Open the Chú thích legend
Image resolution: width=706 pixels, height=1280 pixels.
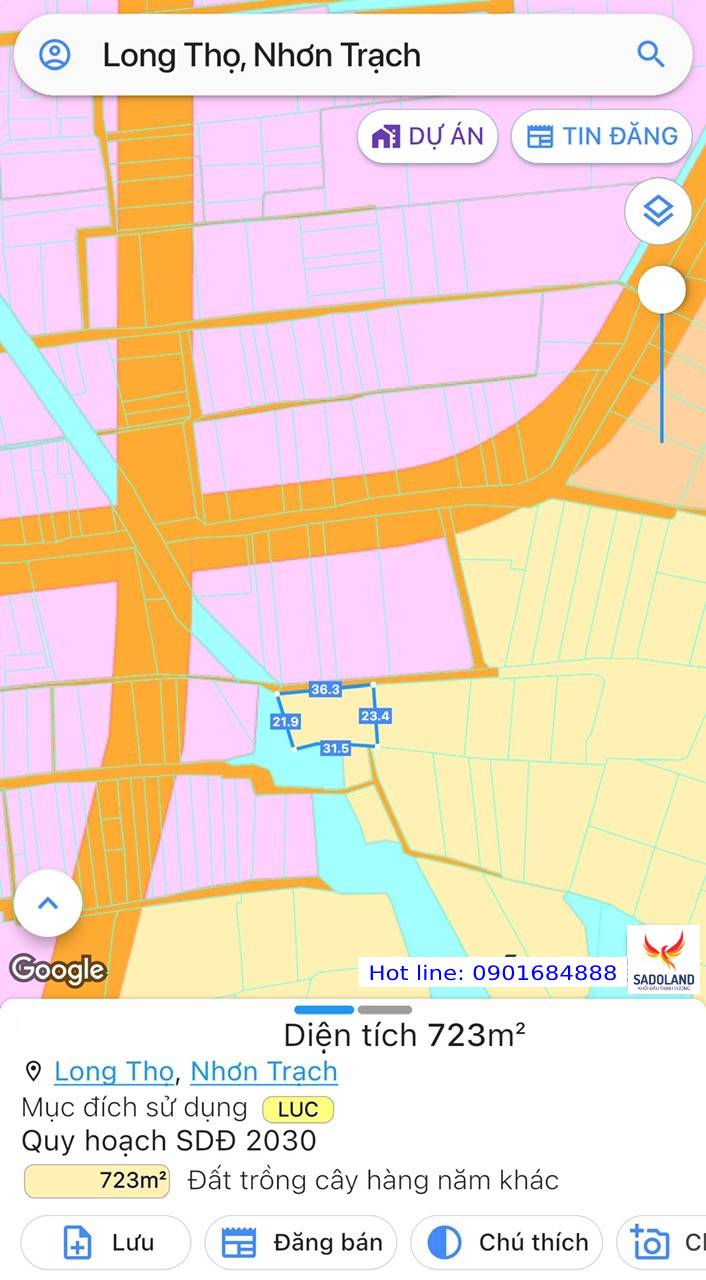click(x=507, y=1243)
